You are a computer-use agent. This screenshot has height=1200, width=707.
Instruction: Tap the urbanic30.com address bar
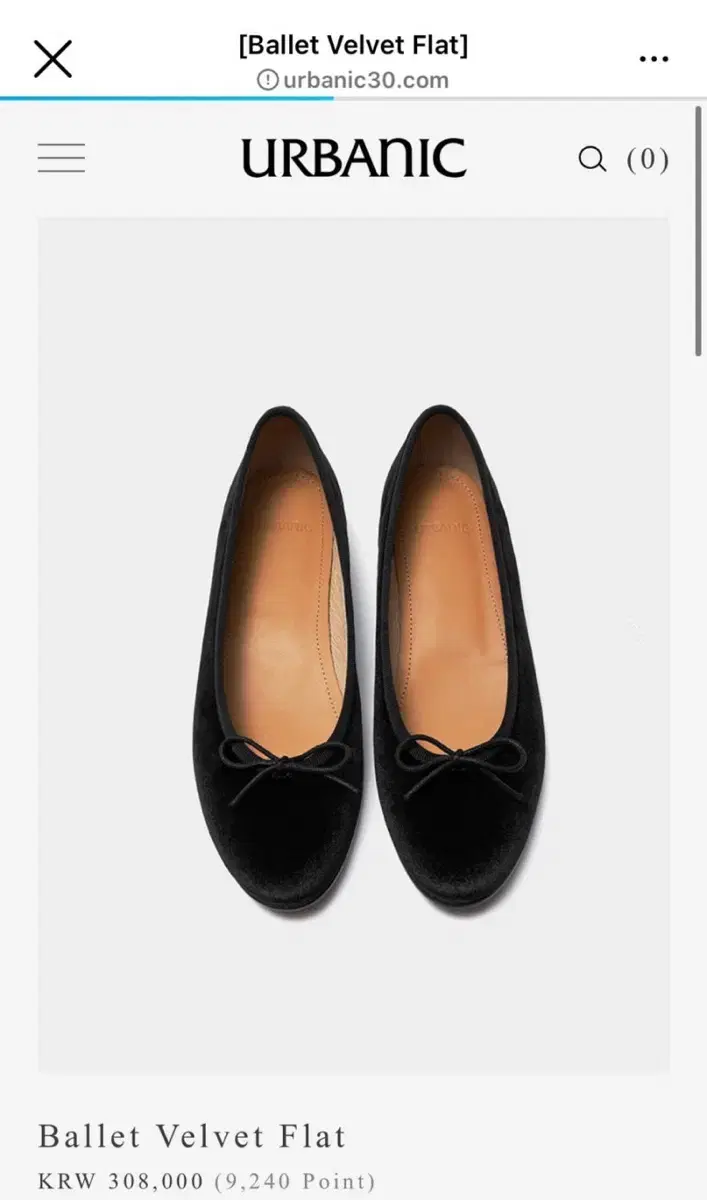(353, 80)
